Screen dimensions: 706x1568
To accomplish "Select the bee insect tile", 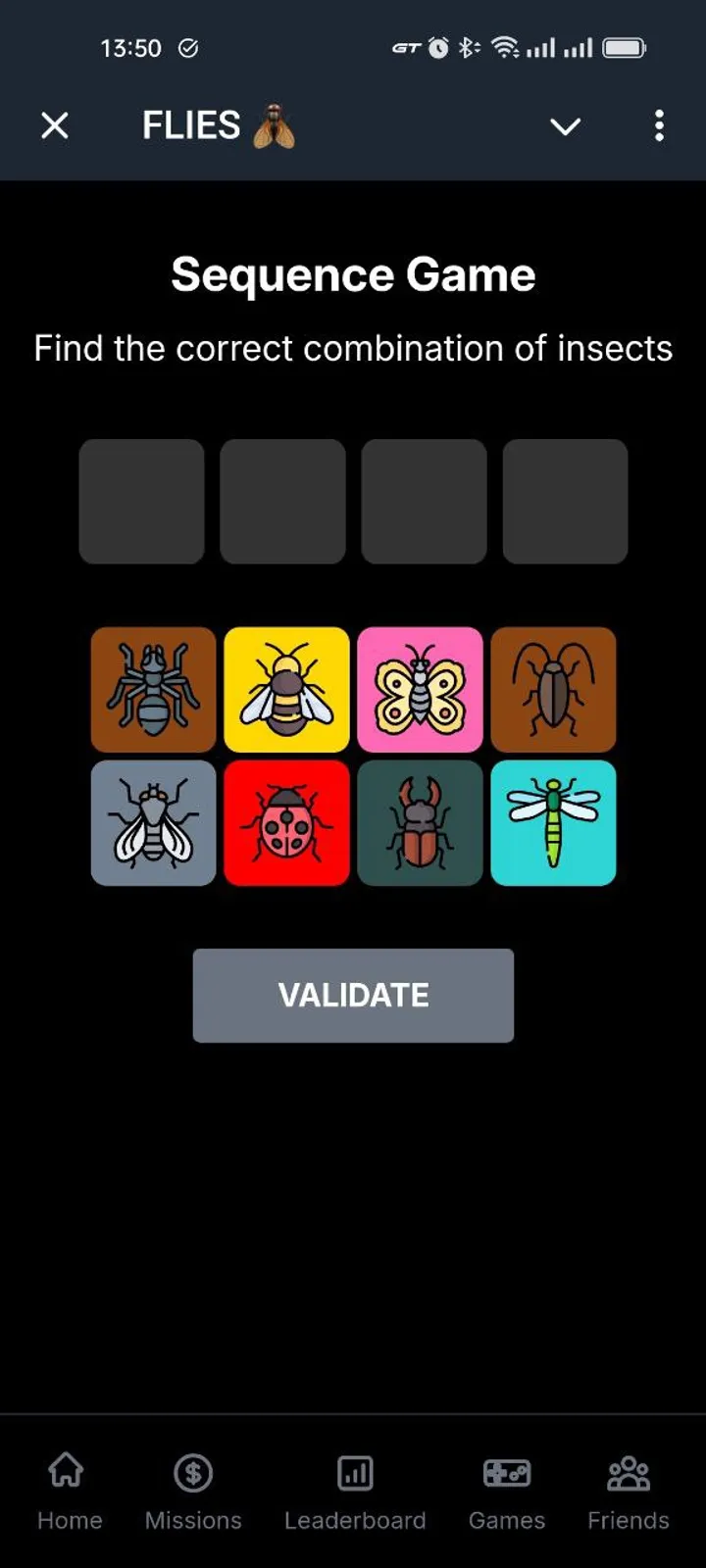I will [286, 689].
